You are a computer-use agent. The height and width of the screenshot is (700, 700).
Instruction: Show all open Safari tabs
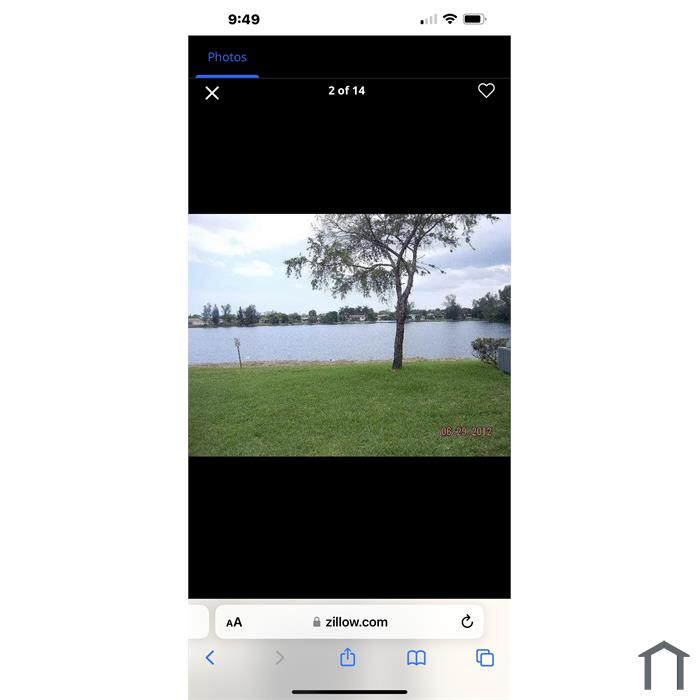click(x=485, y=658)
